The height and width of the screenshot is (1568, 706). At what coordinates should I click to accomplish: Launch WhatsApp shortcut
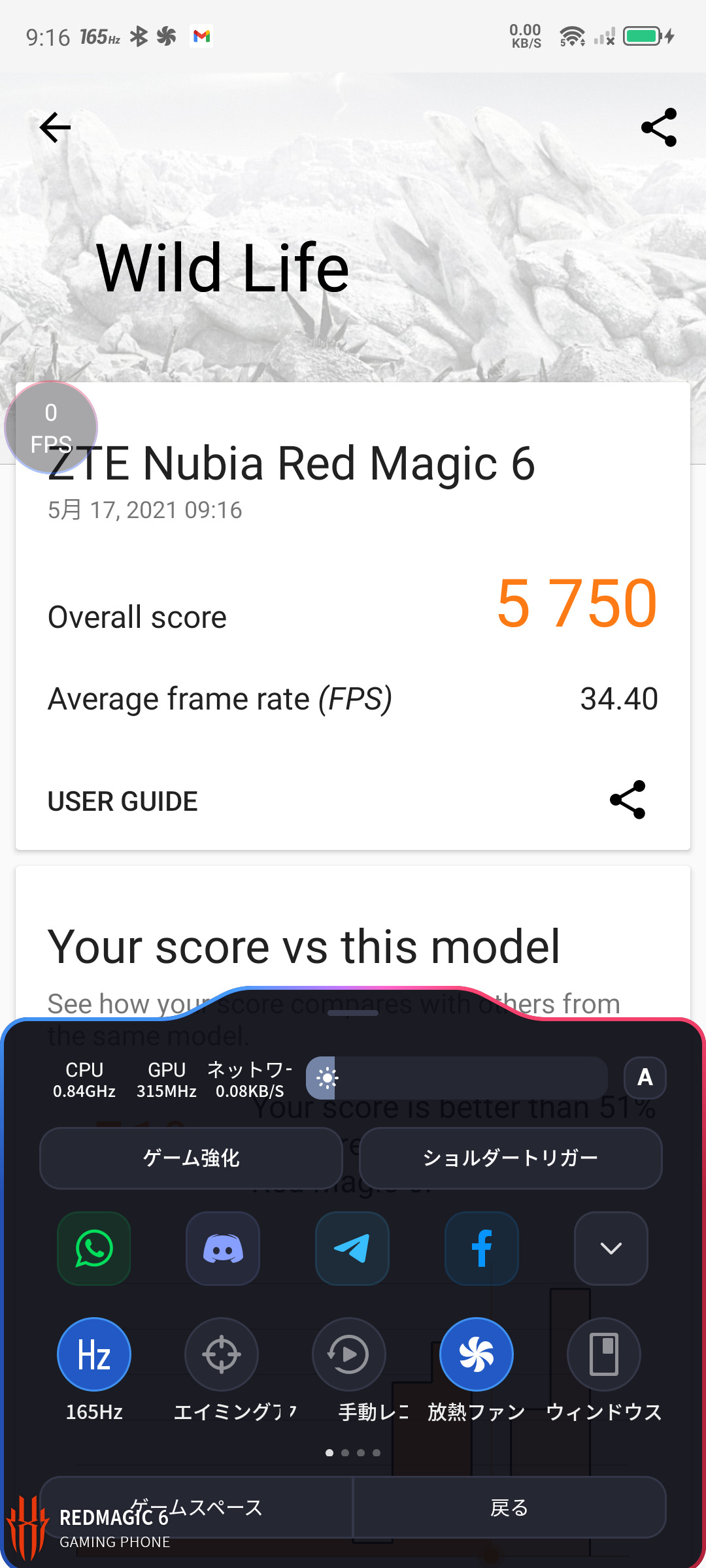(94, 1248)
